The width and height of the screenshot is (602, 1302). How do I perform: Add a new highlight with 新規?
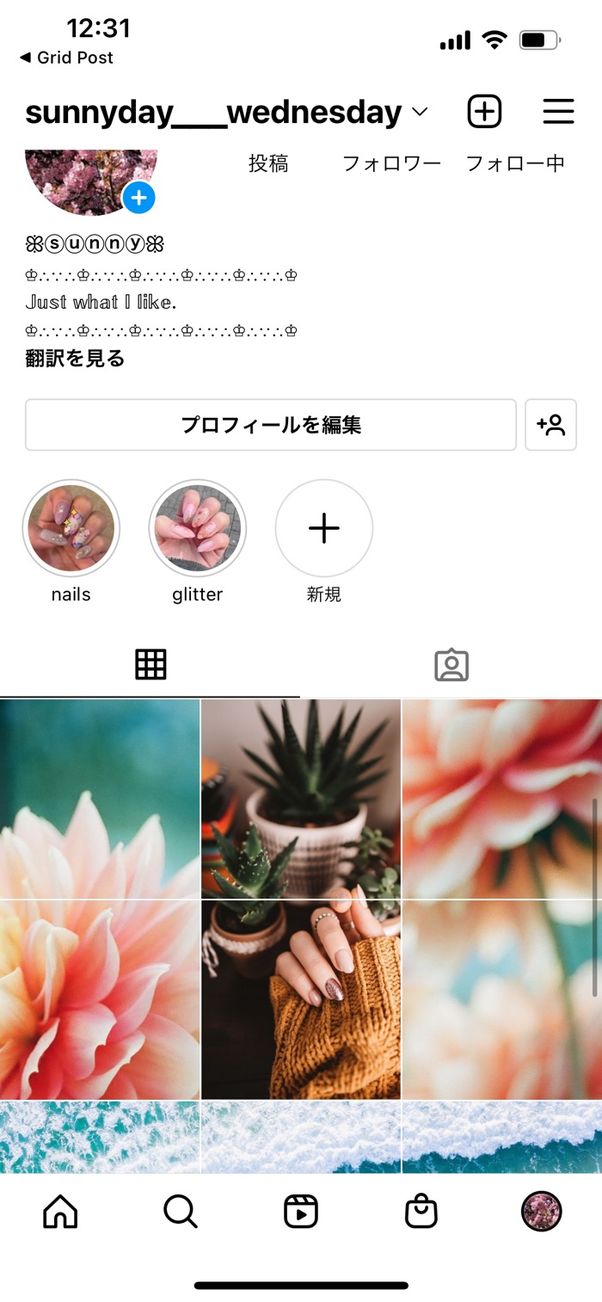(x=324, y=528)
